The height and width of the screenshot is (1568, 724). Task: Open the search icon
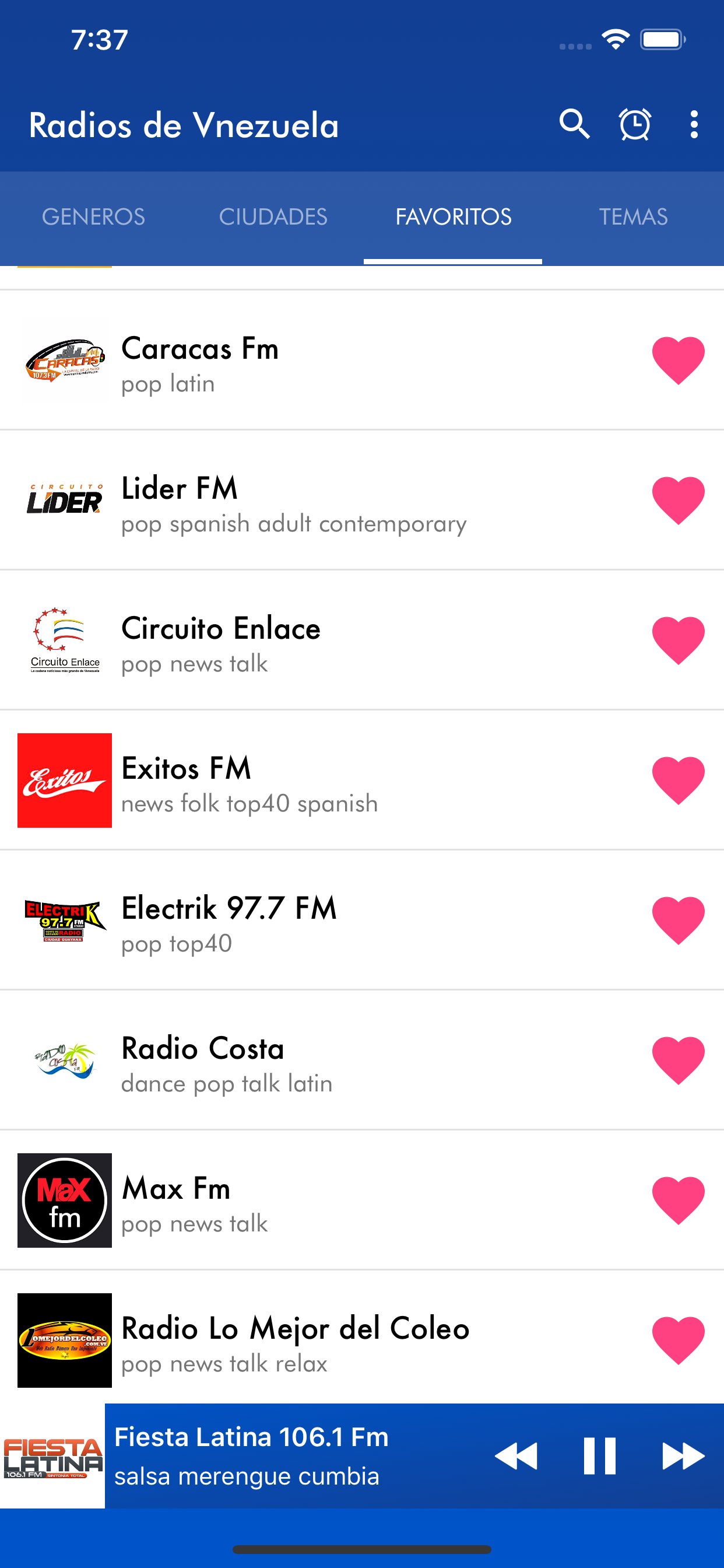coord(574,125)
